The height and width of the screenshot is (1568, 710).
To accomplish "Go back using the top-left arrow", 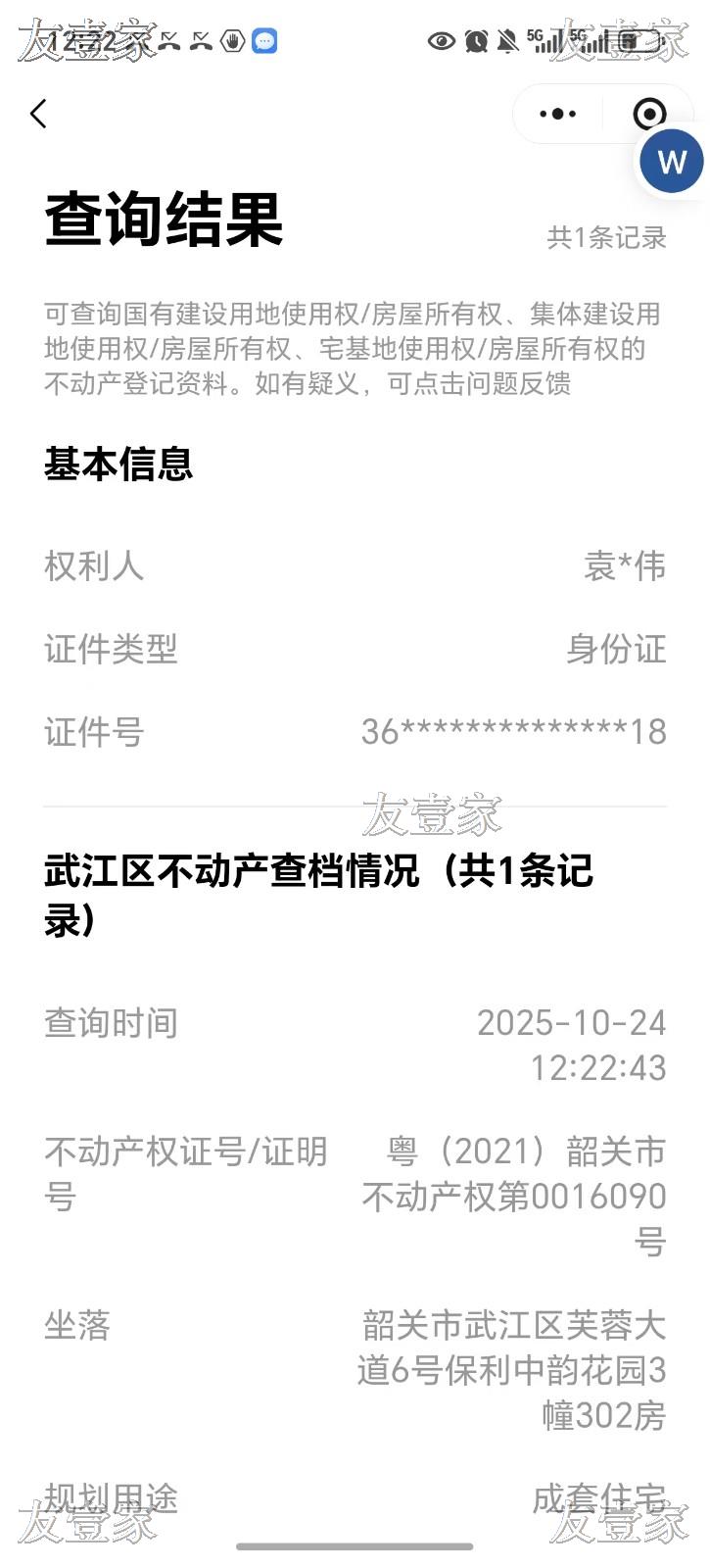I will [x=39, y=114].
